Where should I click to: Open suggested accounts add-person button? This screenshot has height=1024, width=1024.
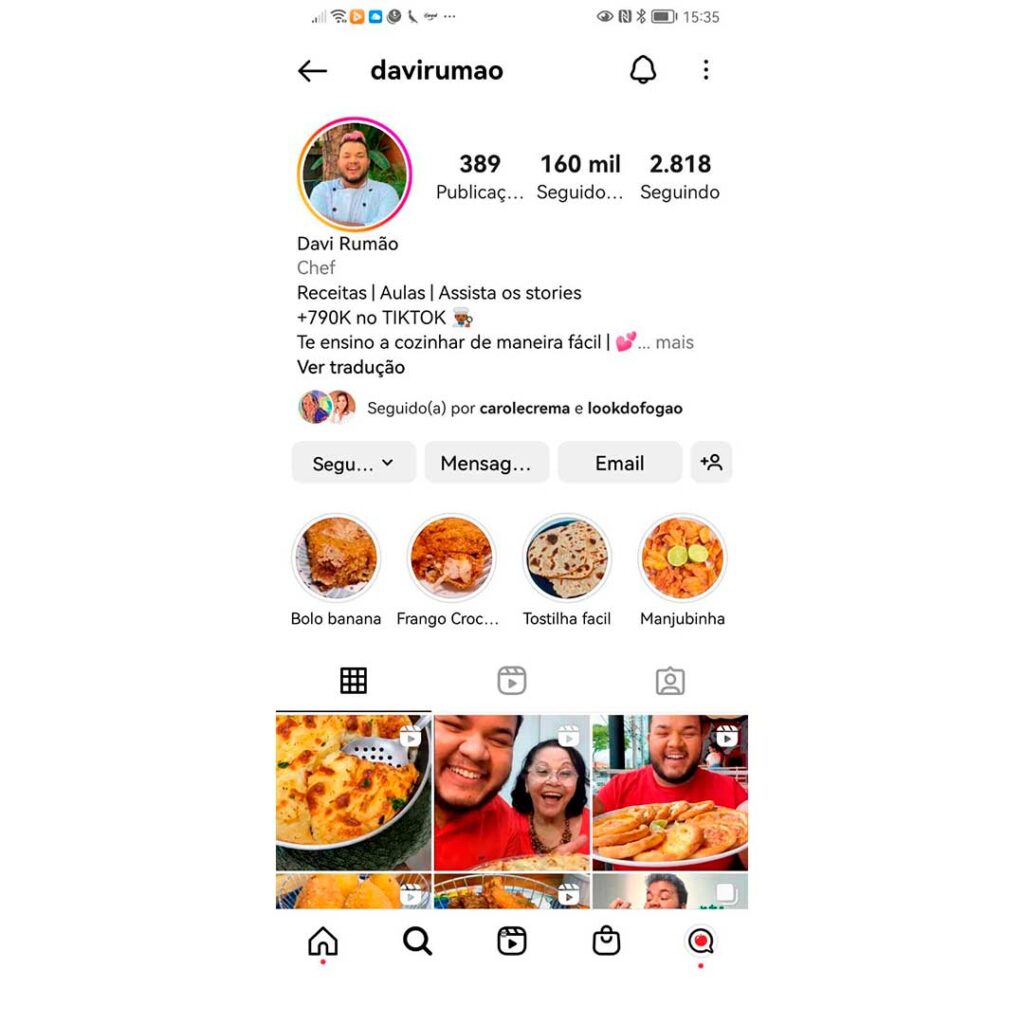point(711,463)
